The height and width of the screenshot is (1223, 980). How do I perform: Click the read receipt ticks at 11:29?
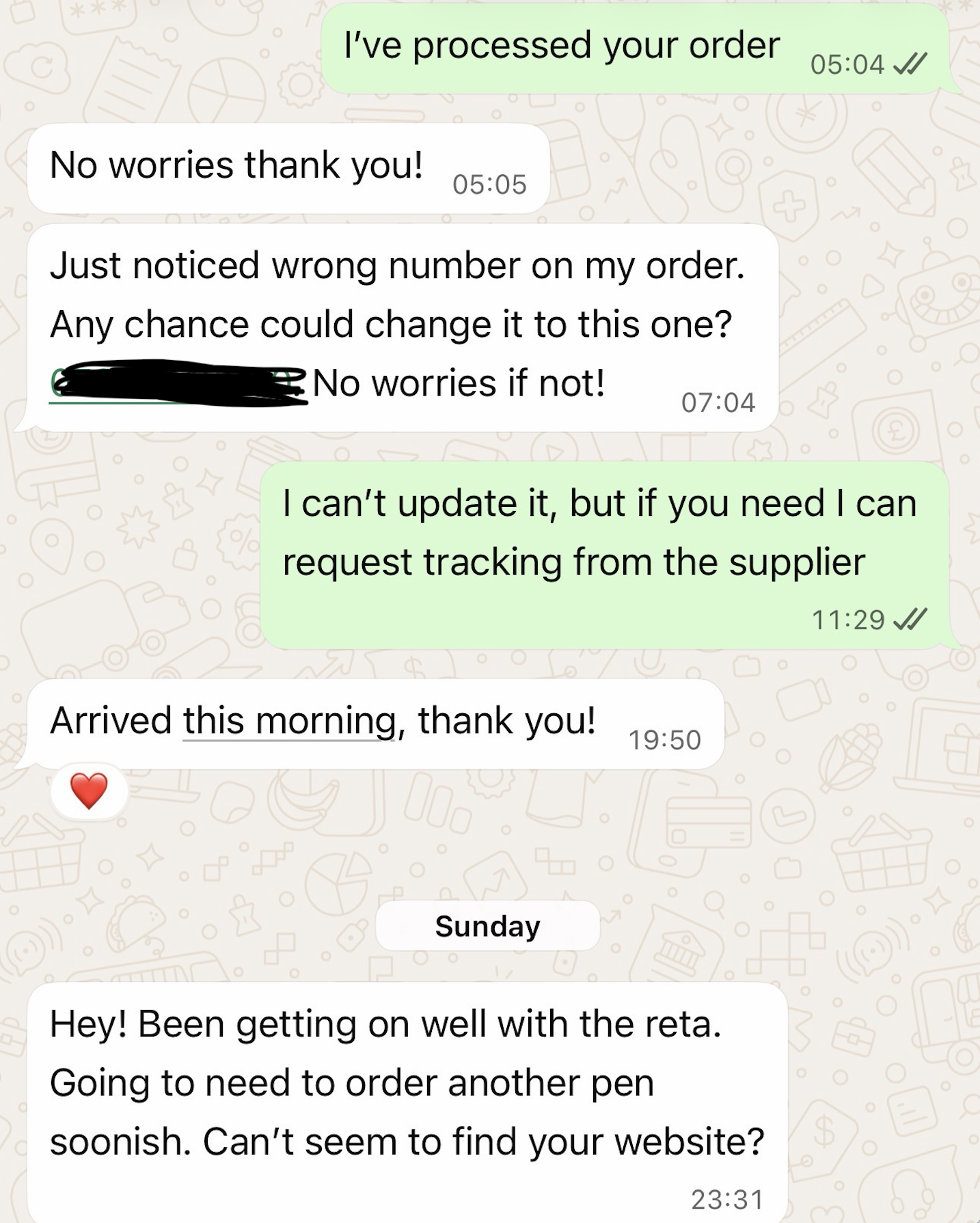click(909, 620)
